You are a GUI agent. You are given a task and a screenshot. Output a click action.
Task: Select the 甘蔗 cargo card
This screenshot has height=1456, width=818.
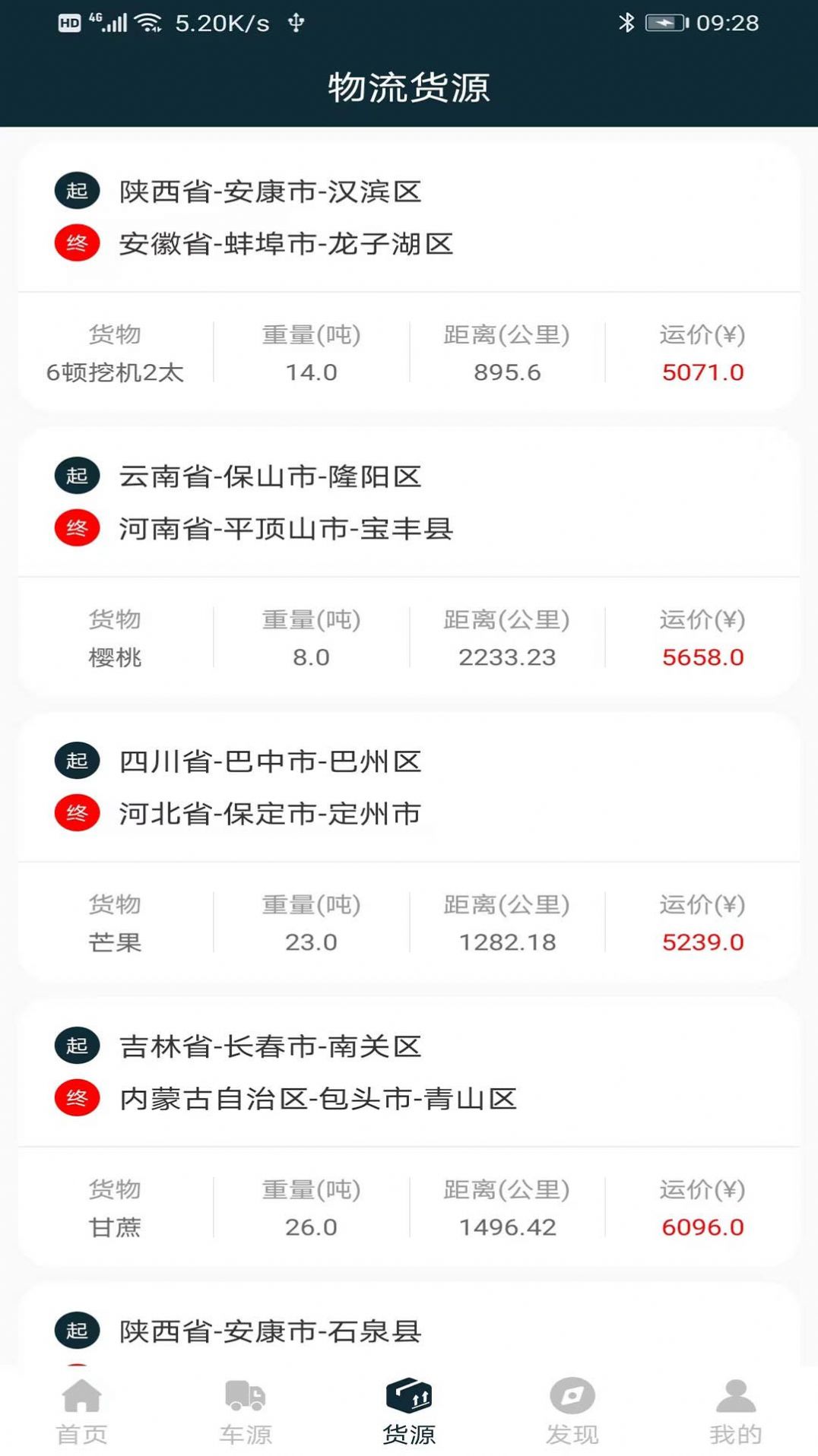pyautogui.click(x=409, y=1132)
